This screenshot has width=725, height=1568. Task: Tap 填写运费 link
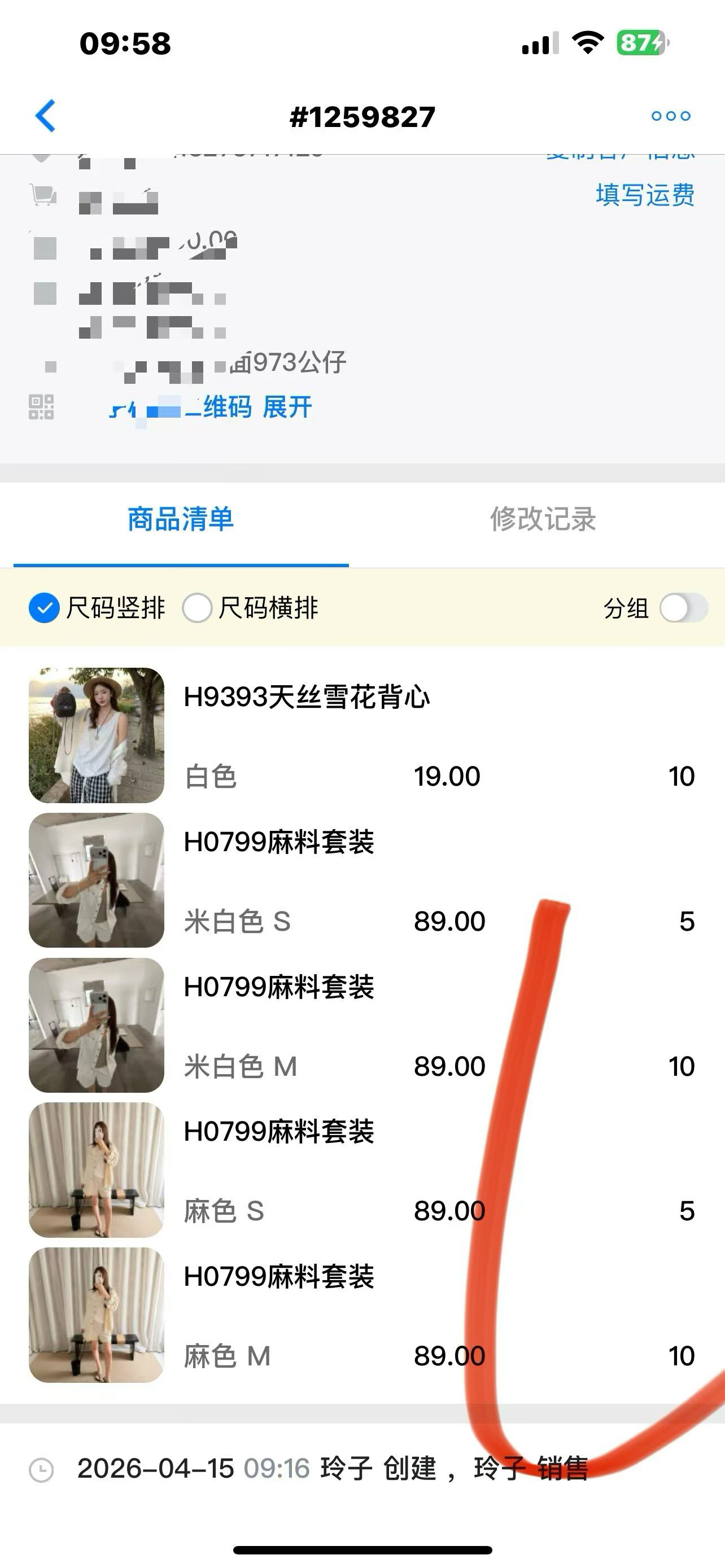645,195
